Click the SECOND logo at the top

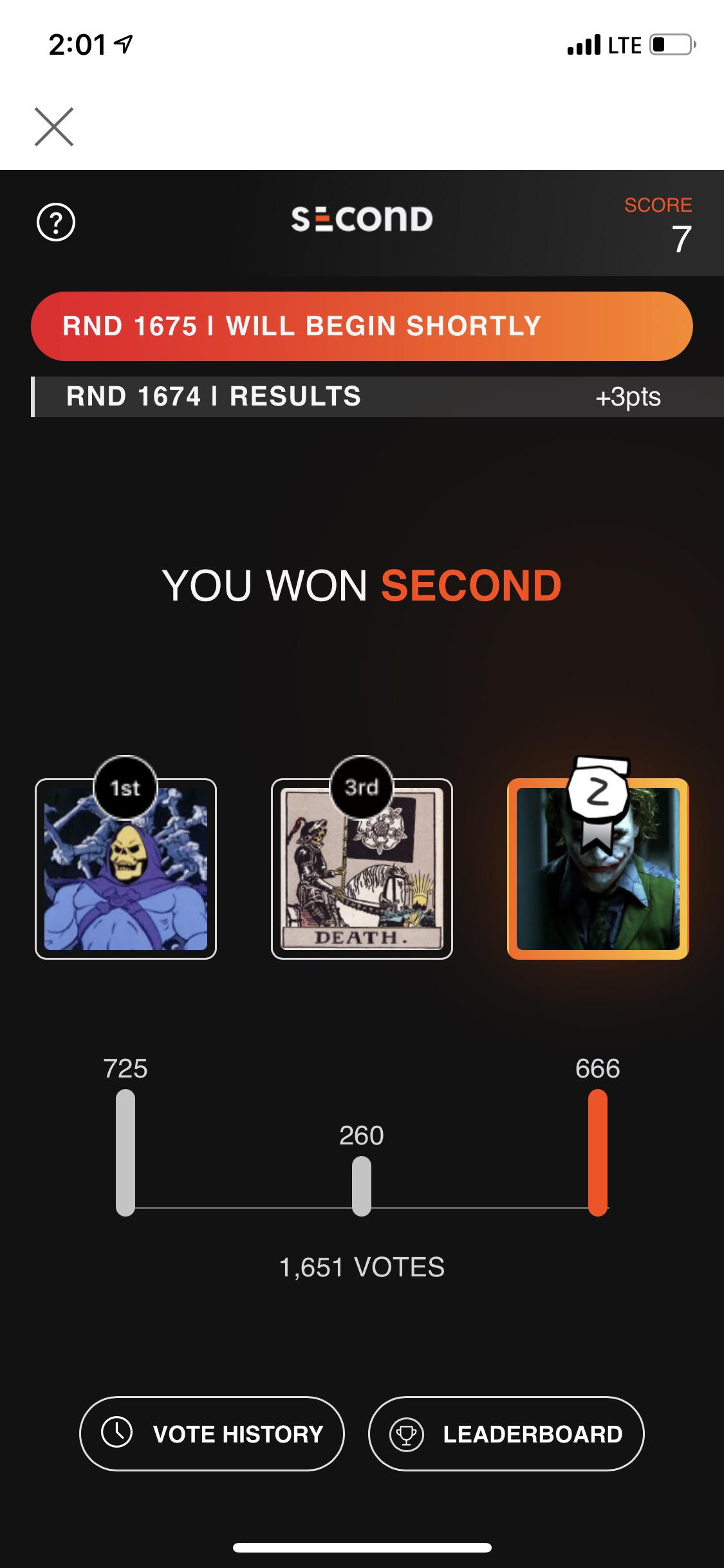point(362,218)
